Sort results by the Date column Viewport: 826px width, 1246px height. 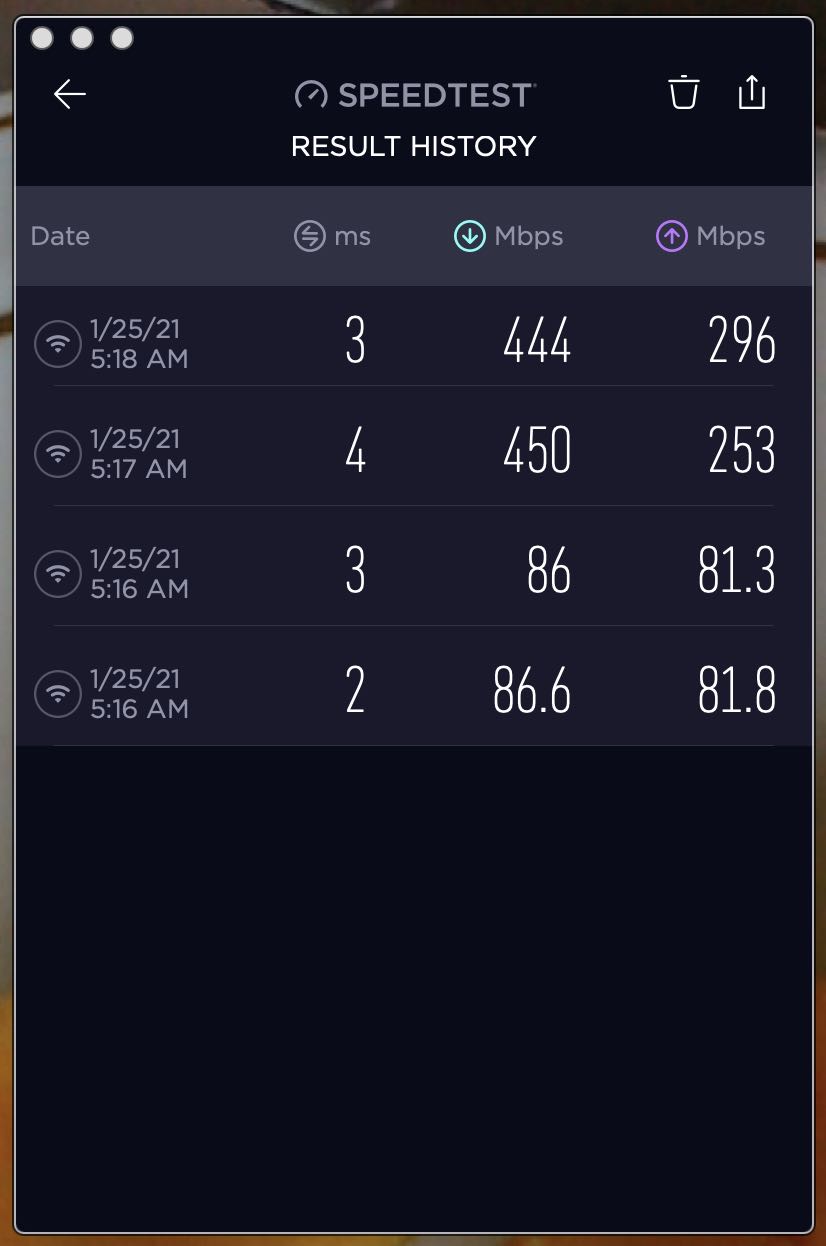(x=60, y=237)
